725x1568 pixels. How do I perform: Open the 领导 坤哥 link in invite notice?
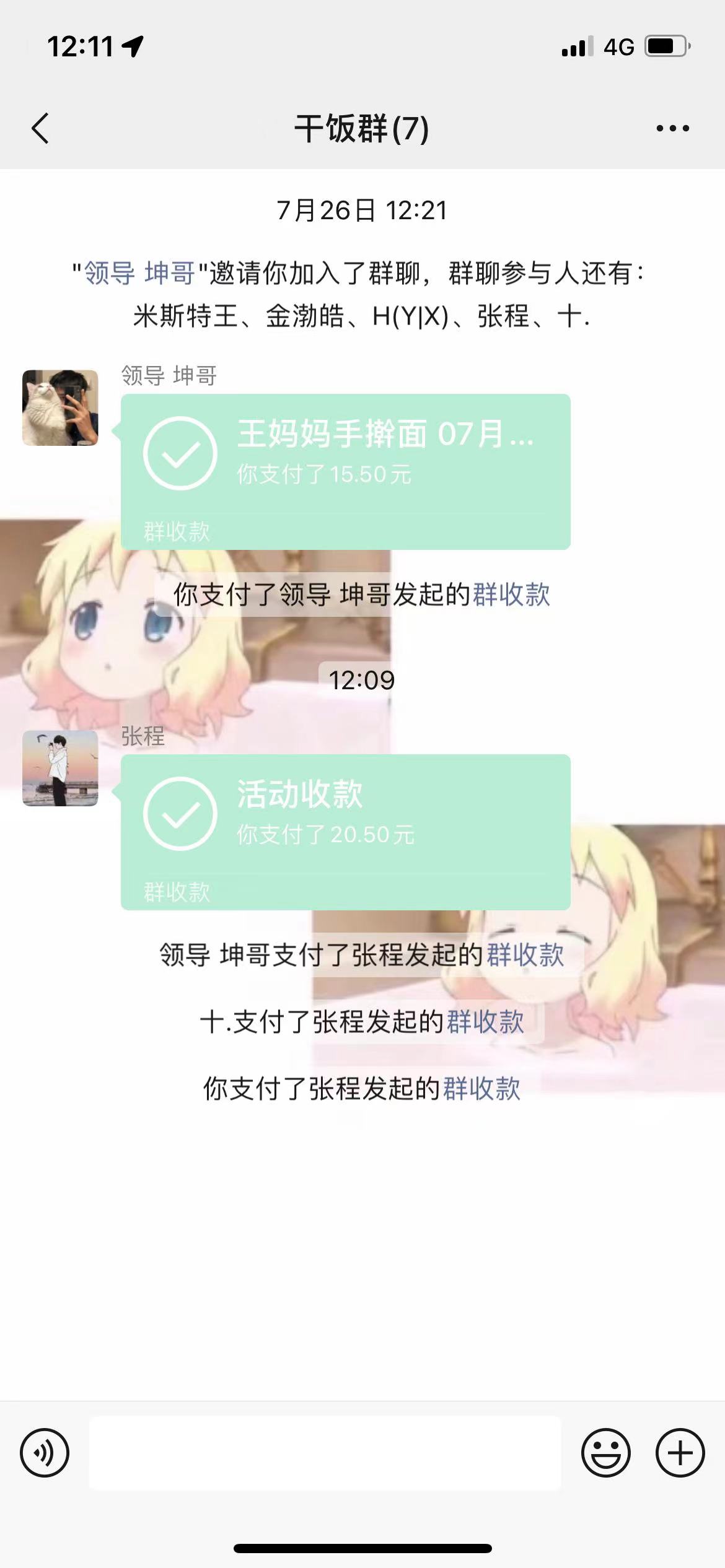tap(139, 273)
